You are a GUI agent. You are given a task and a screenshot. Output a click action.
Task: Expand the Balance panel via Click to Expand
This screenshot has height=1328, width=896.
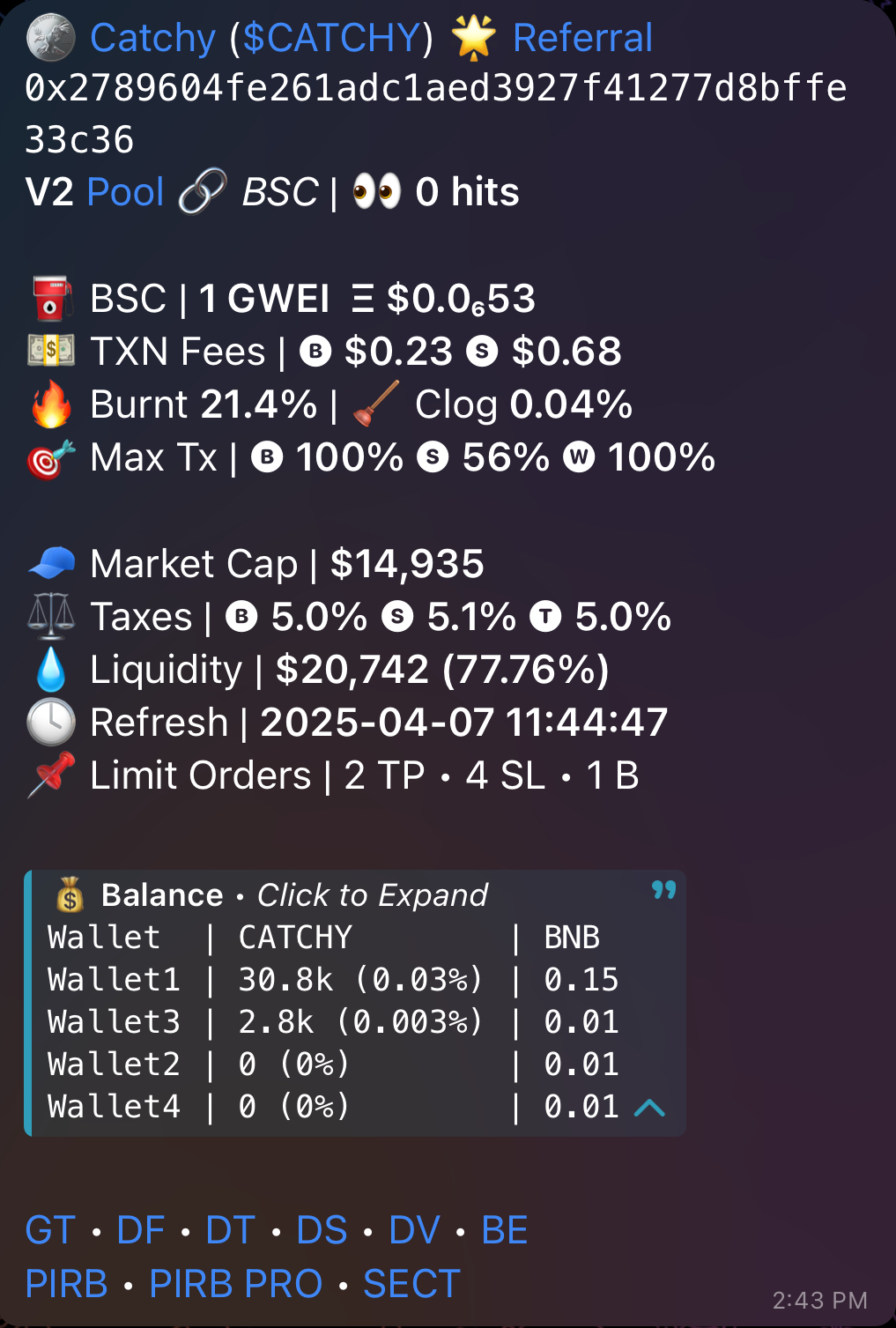(372, 895)
